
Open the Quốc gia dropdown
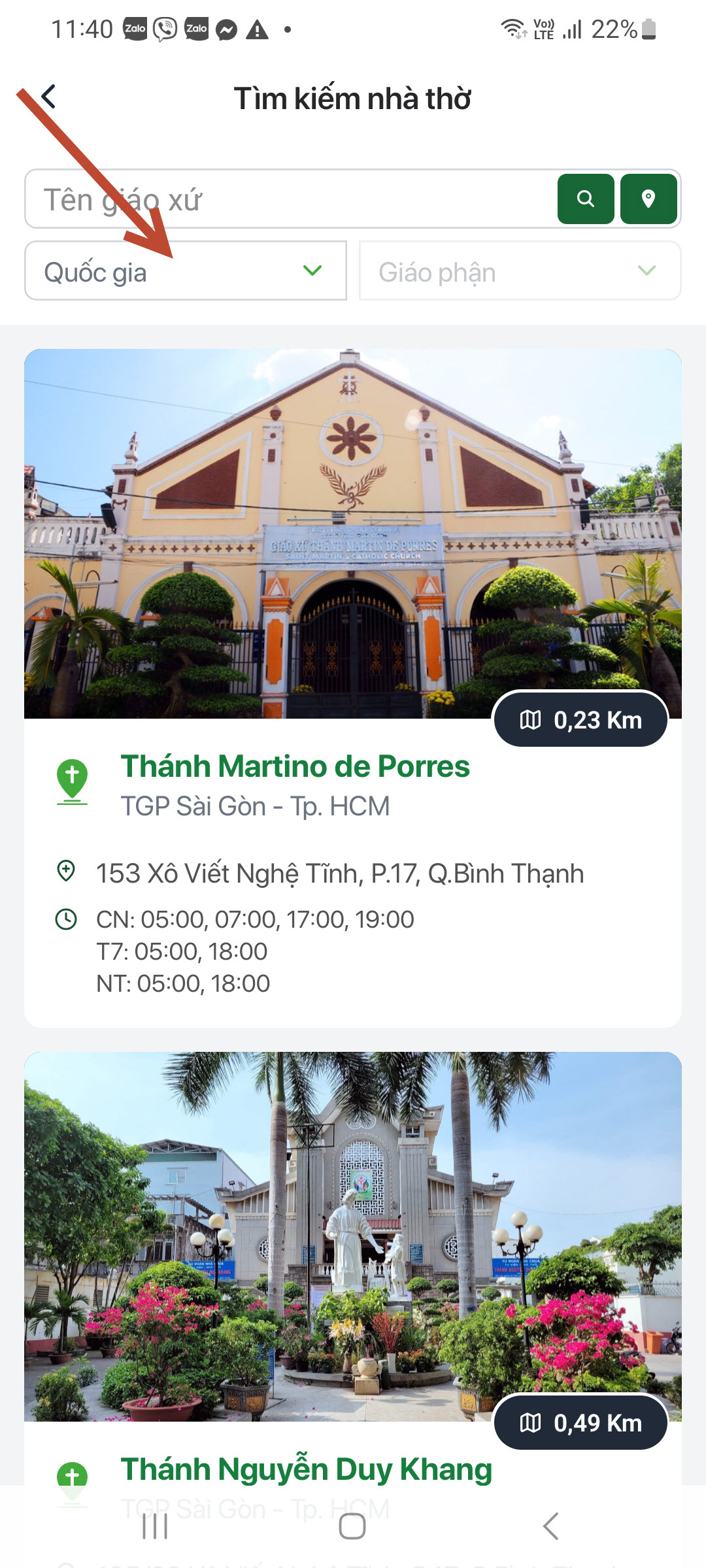point(186,272)
